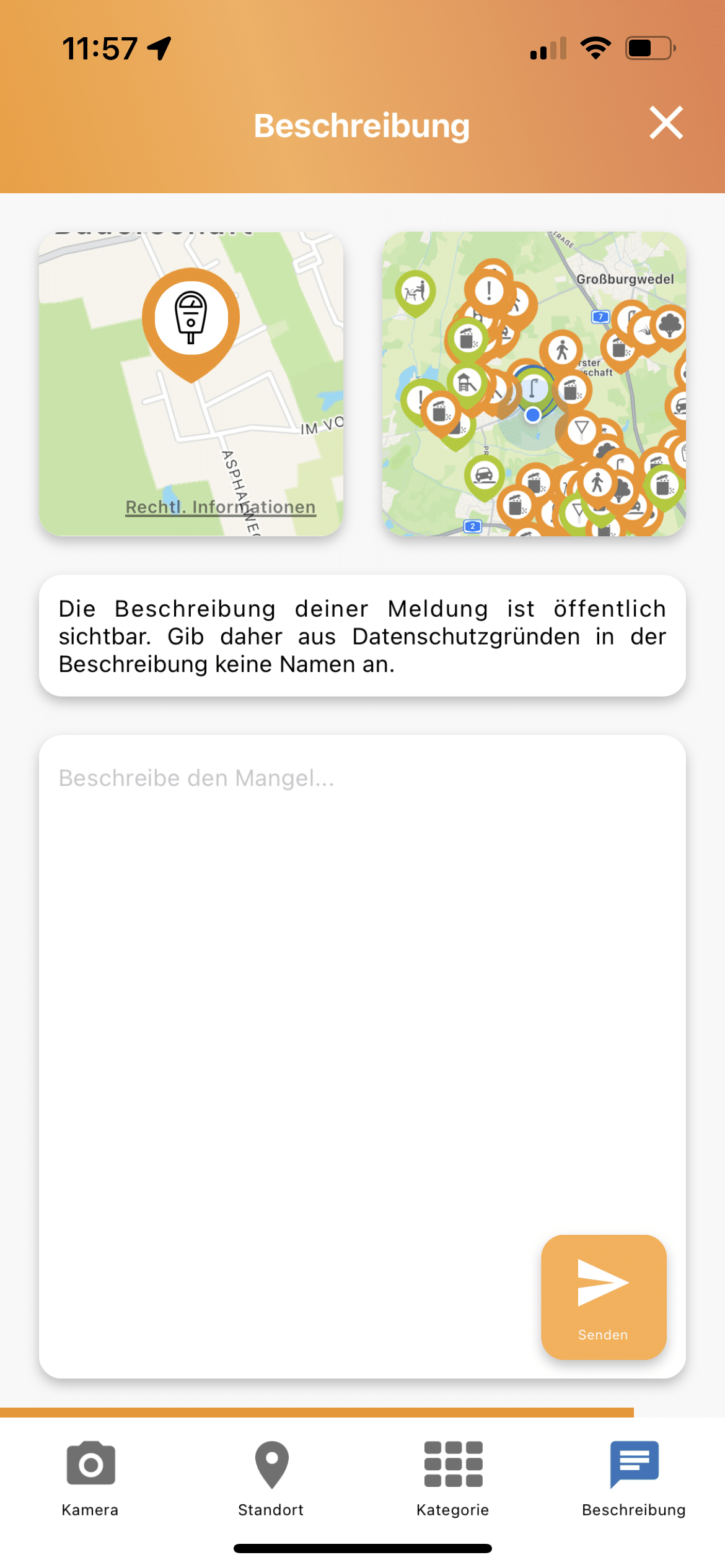Send the report with Senden
The height and width of the screenshot is (1568, 725).
coord(604,1297)
